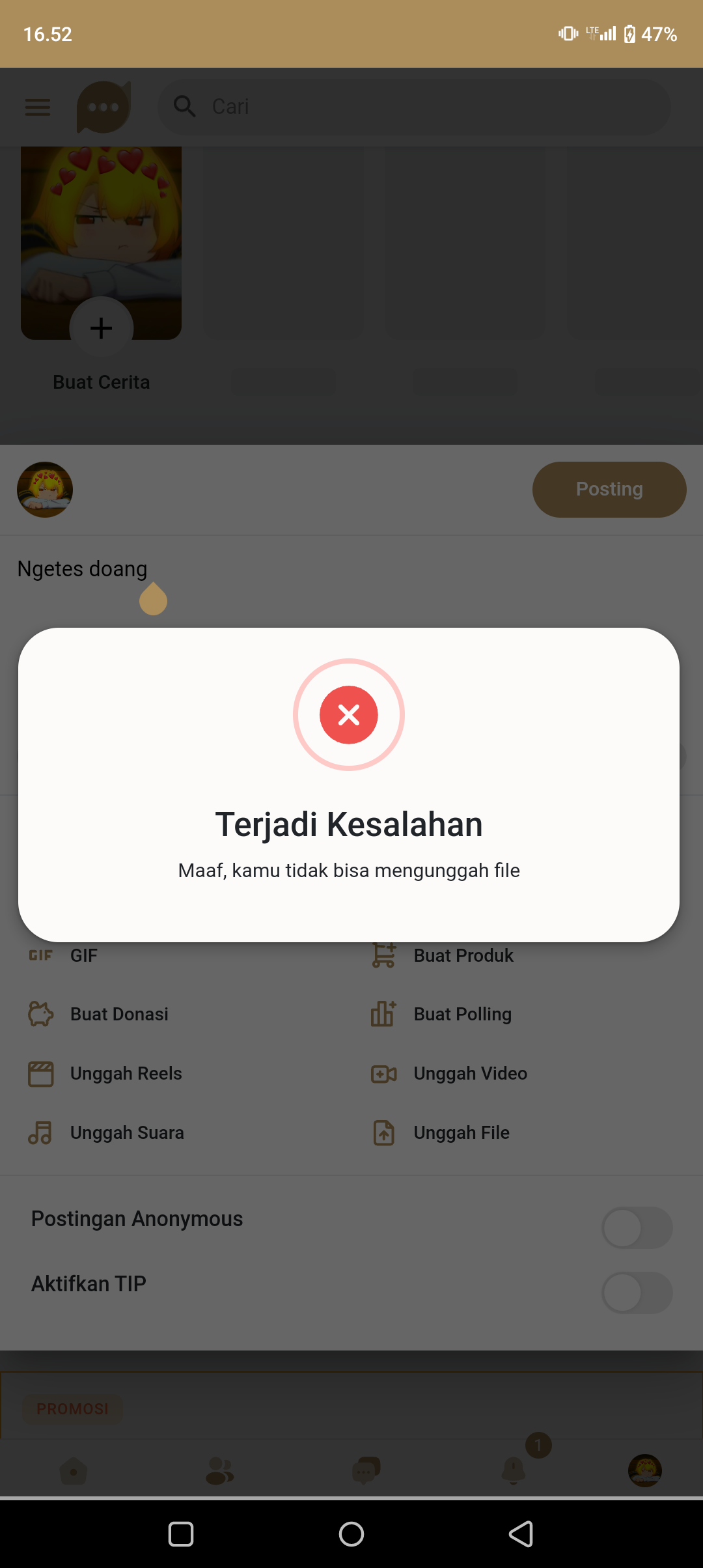The image size is (703, 1568).
Task: Open the profile avatar tab
Action: pyautogui.click(x=644, y=1470)
